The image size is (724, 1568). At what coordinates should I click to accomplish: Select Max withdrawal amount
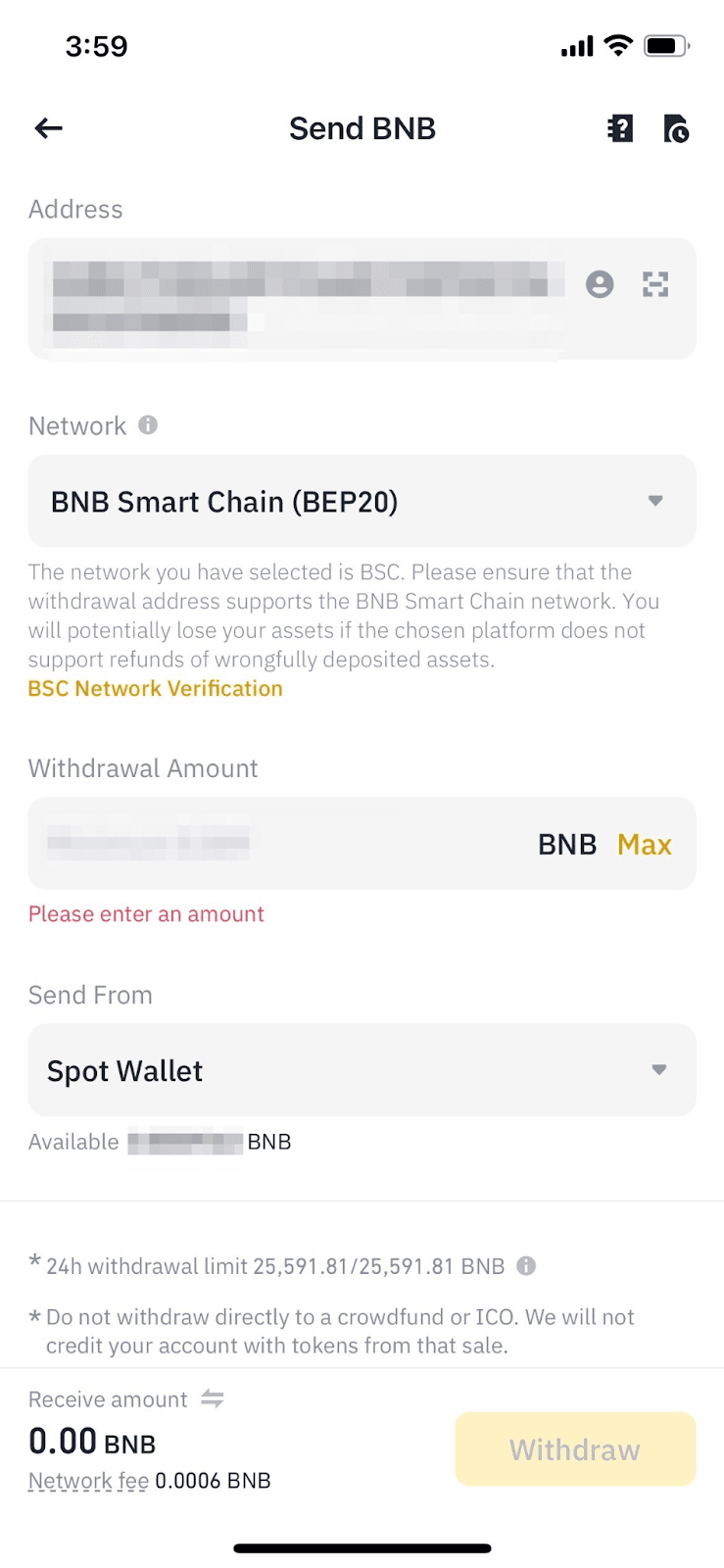644,845
